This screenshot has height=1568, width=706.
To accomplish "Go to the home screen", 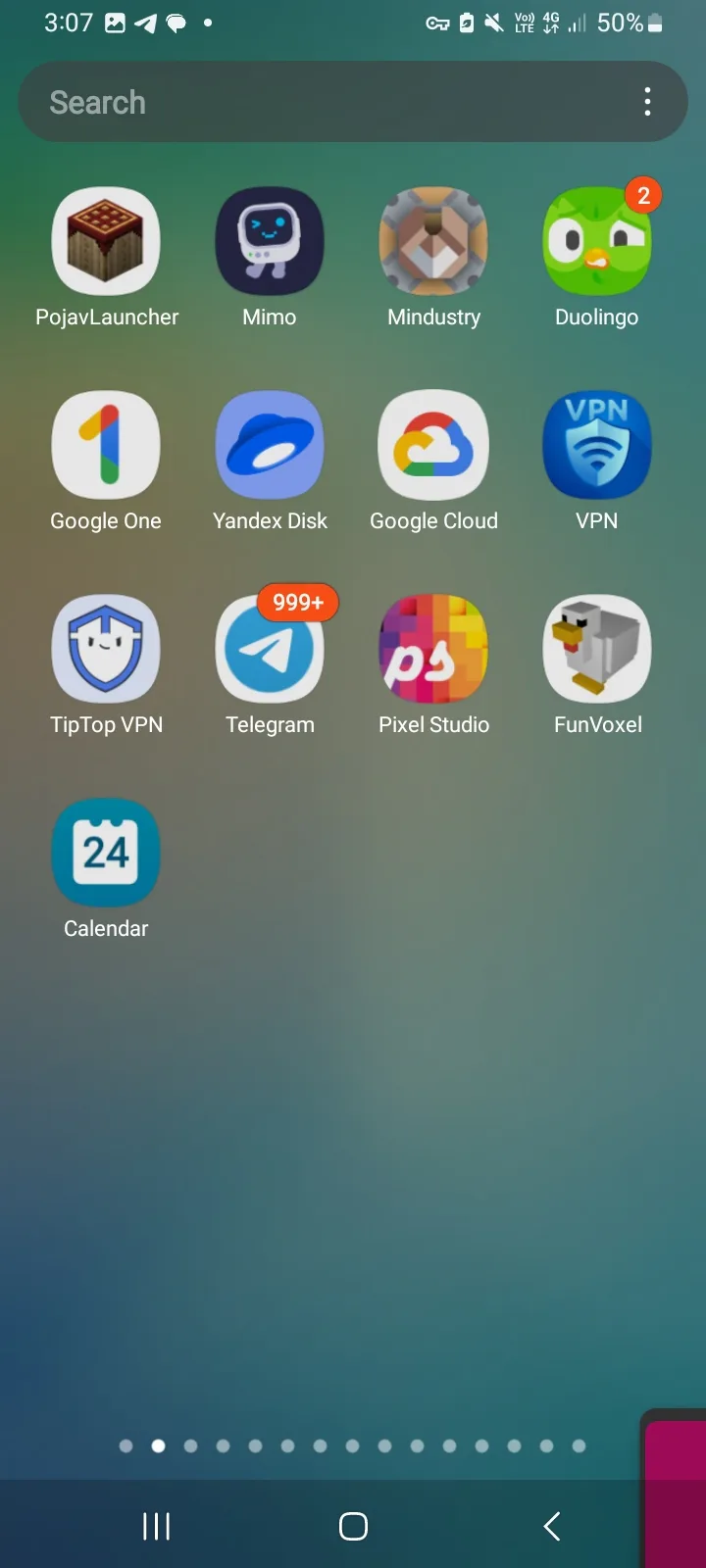I will tap(353, 1526).
